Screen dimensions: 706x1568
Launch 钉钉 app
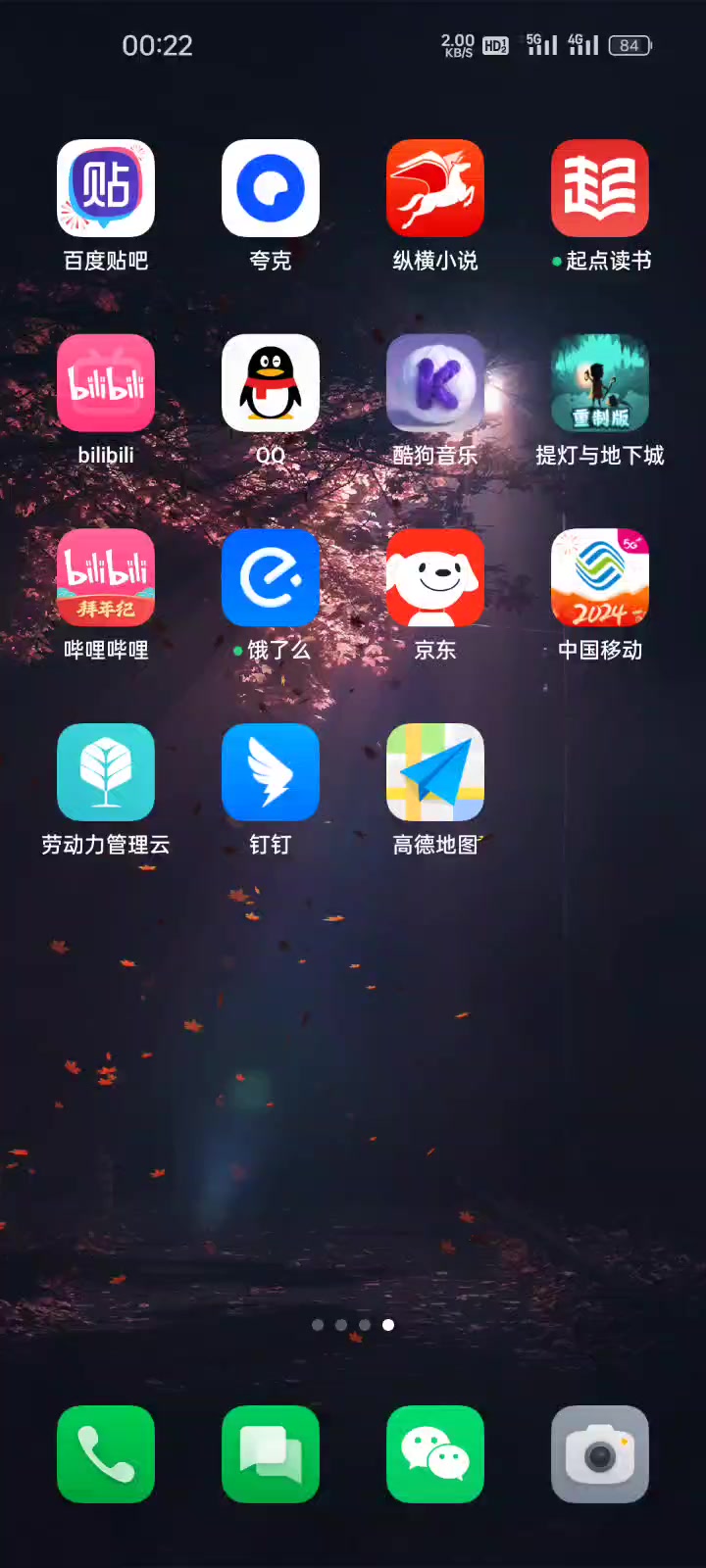coord(271,772)
